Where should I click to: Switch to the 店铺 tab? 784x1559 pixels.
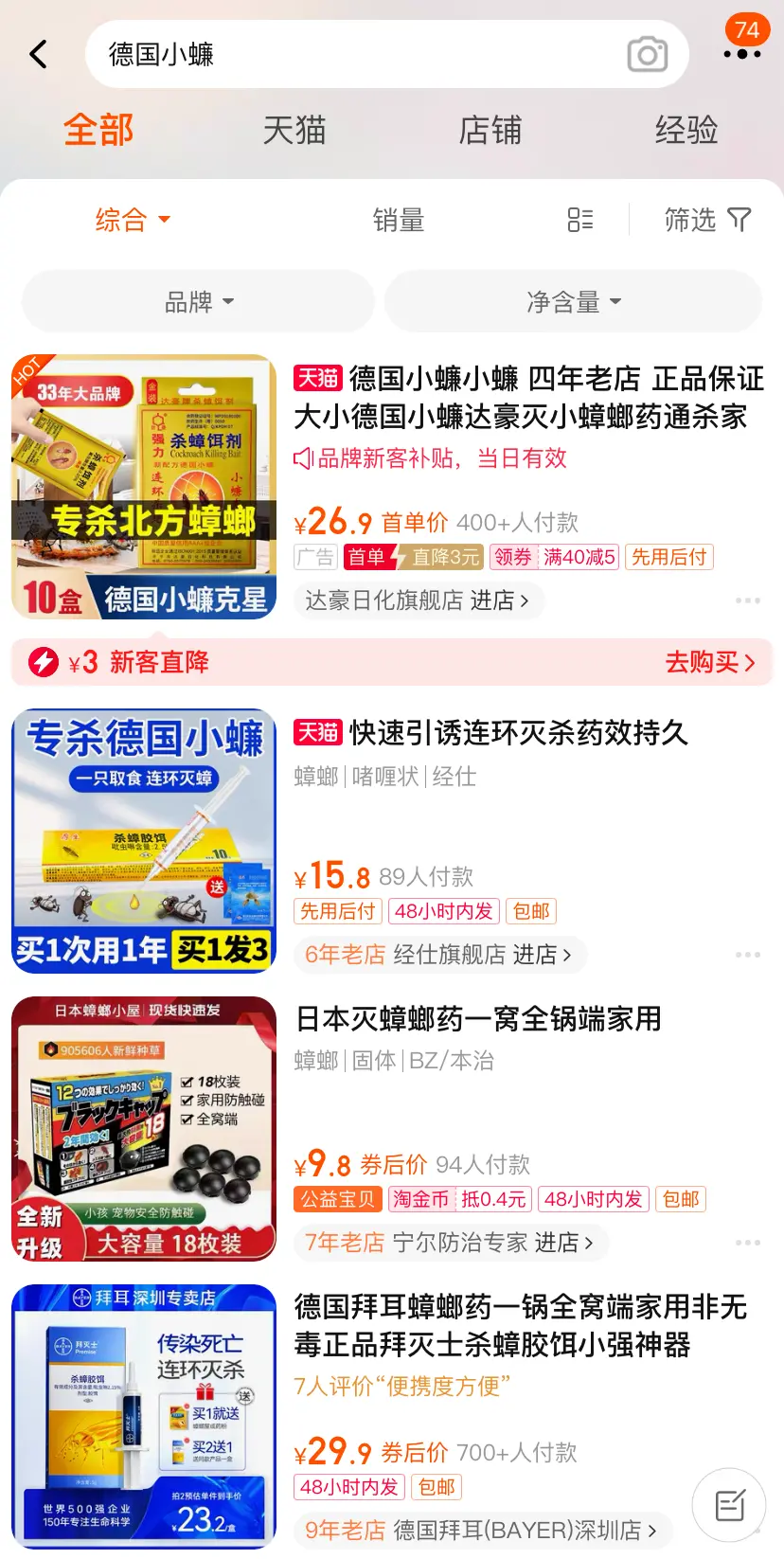coord(490,131)
